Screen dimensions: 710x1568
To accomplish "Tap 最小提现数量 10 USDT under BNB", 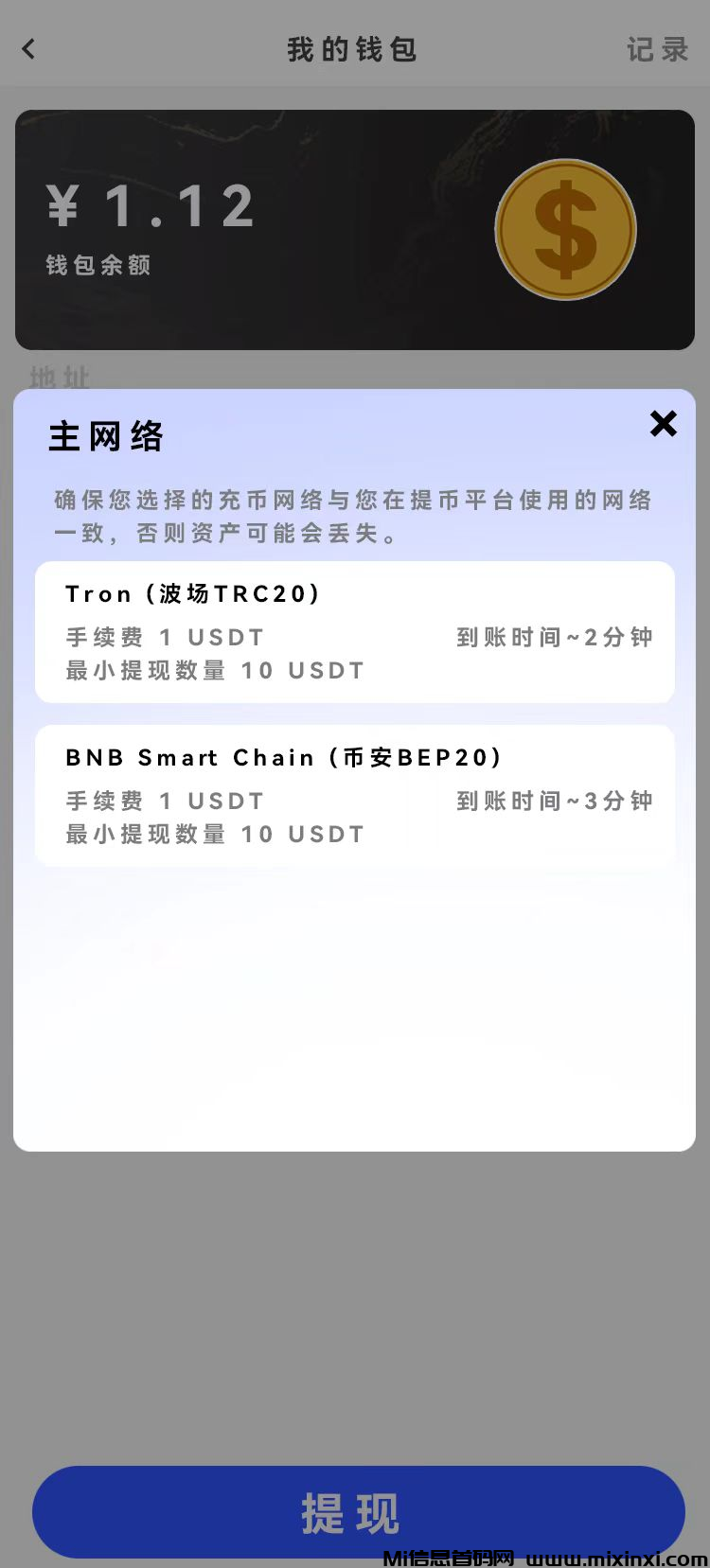I will tap(212, 834).
